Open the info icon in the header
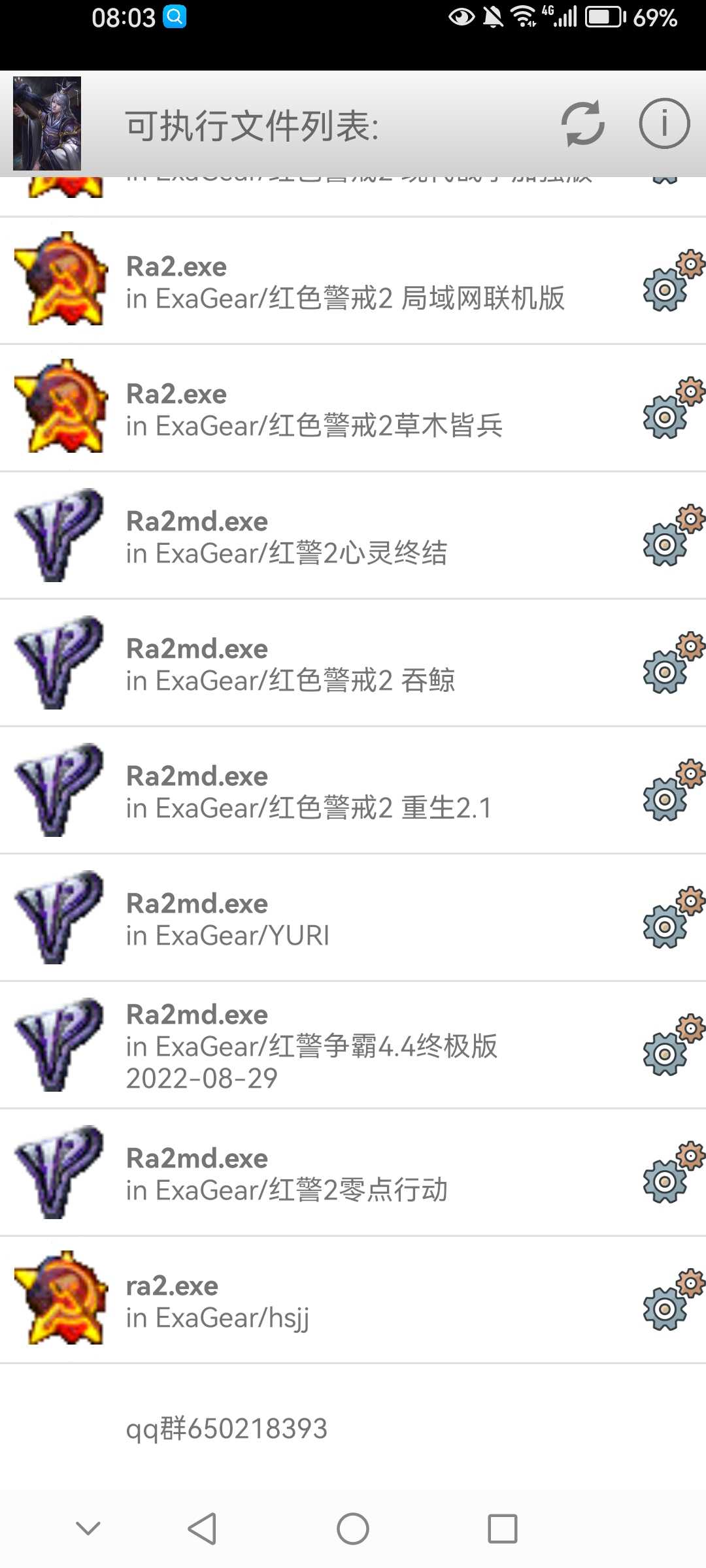This screenshot has width=706, height=1568. (x=664, y=123)
